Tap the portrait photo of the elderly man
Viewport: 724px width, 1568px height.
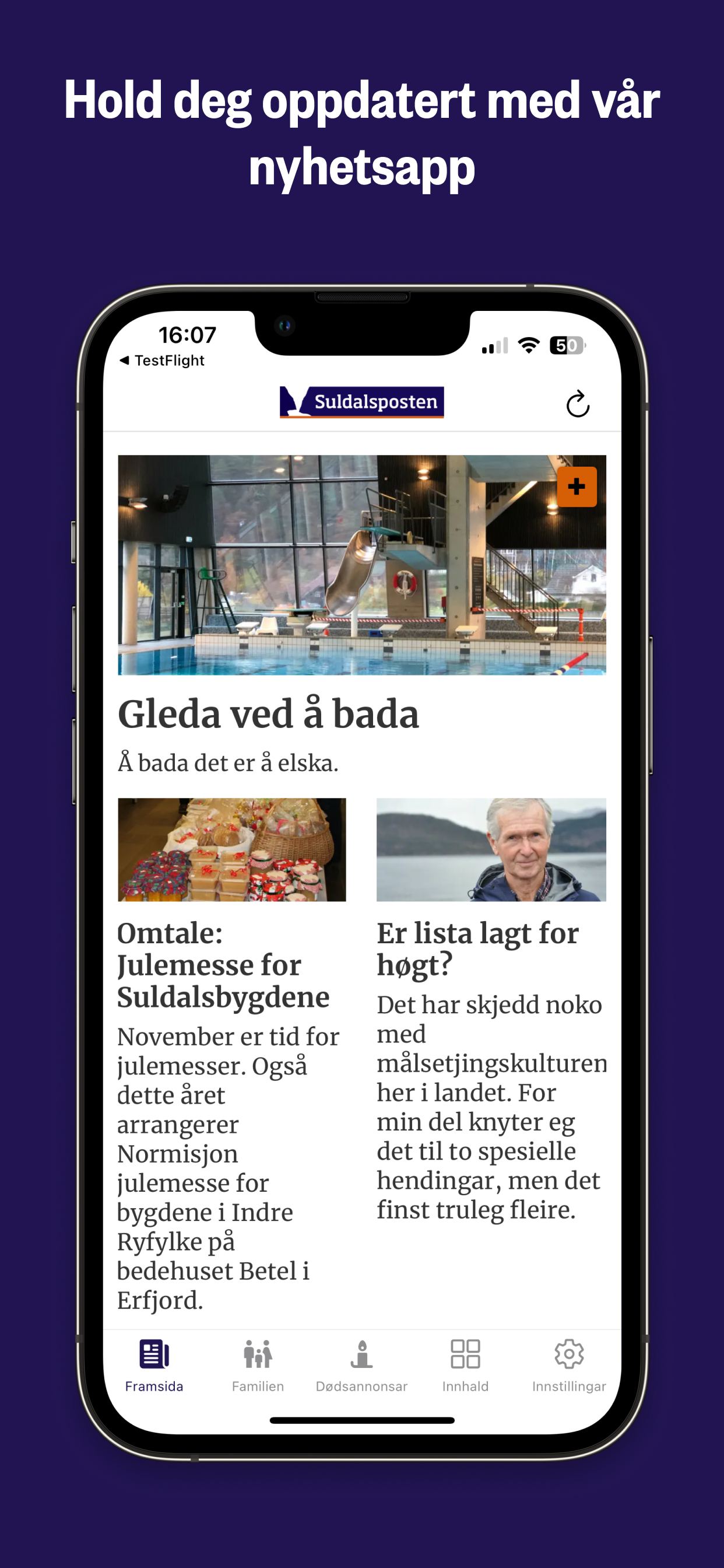pos(491,849)
